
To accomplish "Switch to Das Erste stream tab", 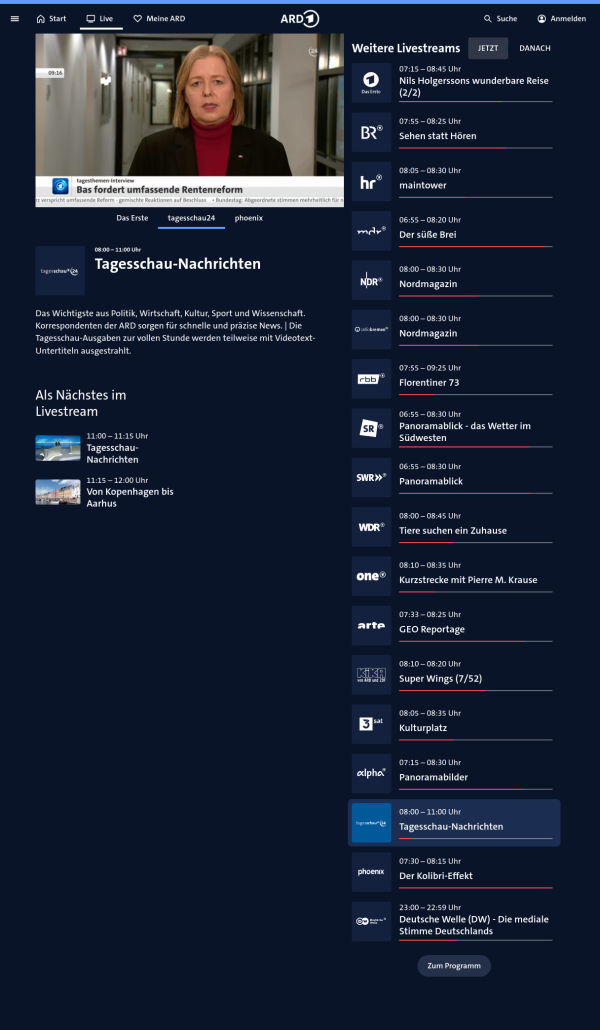I will click(132, 217).
